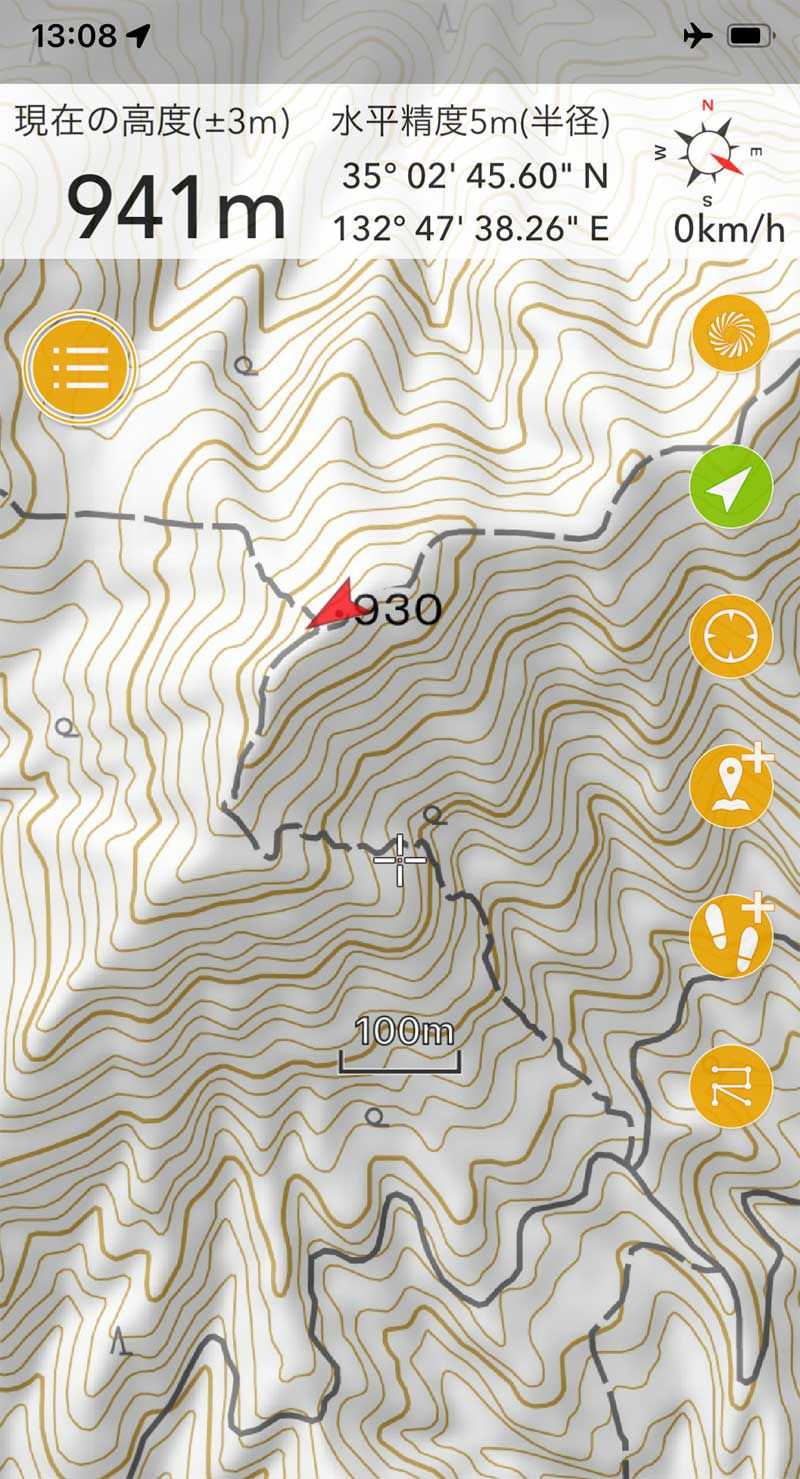This screenshot has height=1479, width=800.
Task: Tap the crosshair target button
Action: [x=731, y=637]
